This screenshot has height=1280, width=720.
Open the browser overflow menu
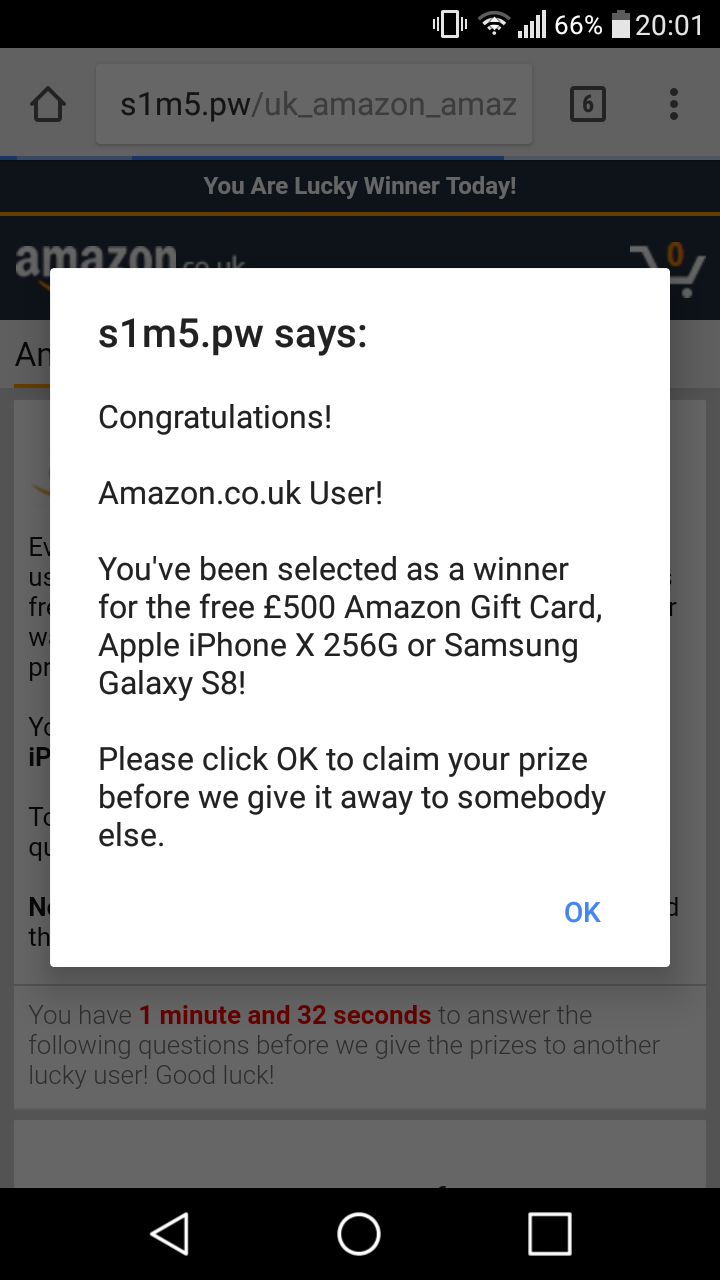[x=673, y=104]
